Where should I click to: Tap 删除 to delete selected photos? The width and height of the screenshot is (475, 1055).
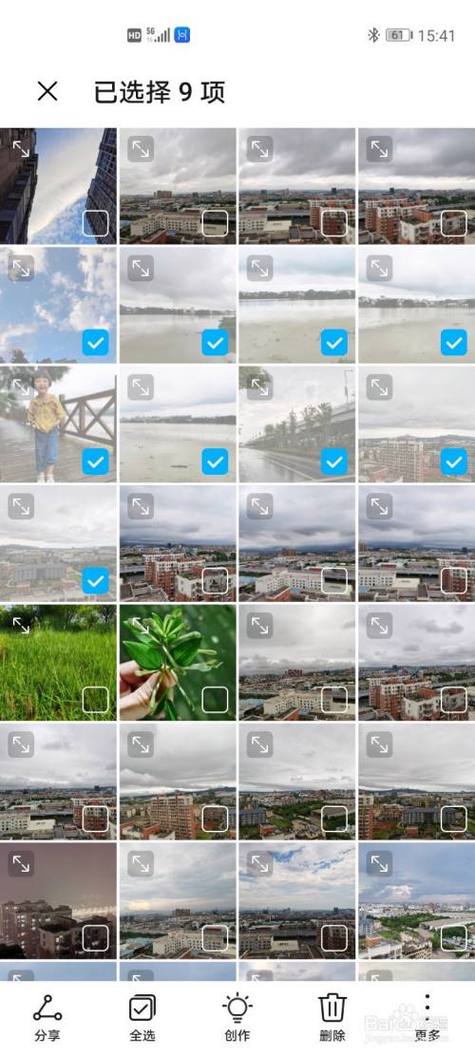point(332,1016)
